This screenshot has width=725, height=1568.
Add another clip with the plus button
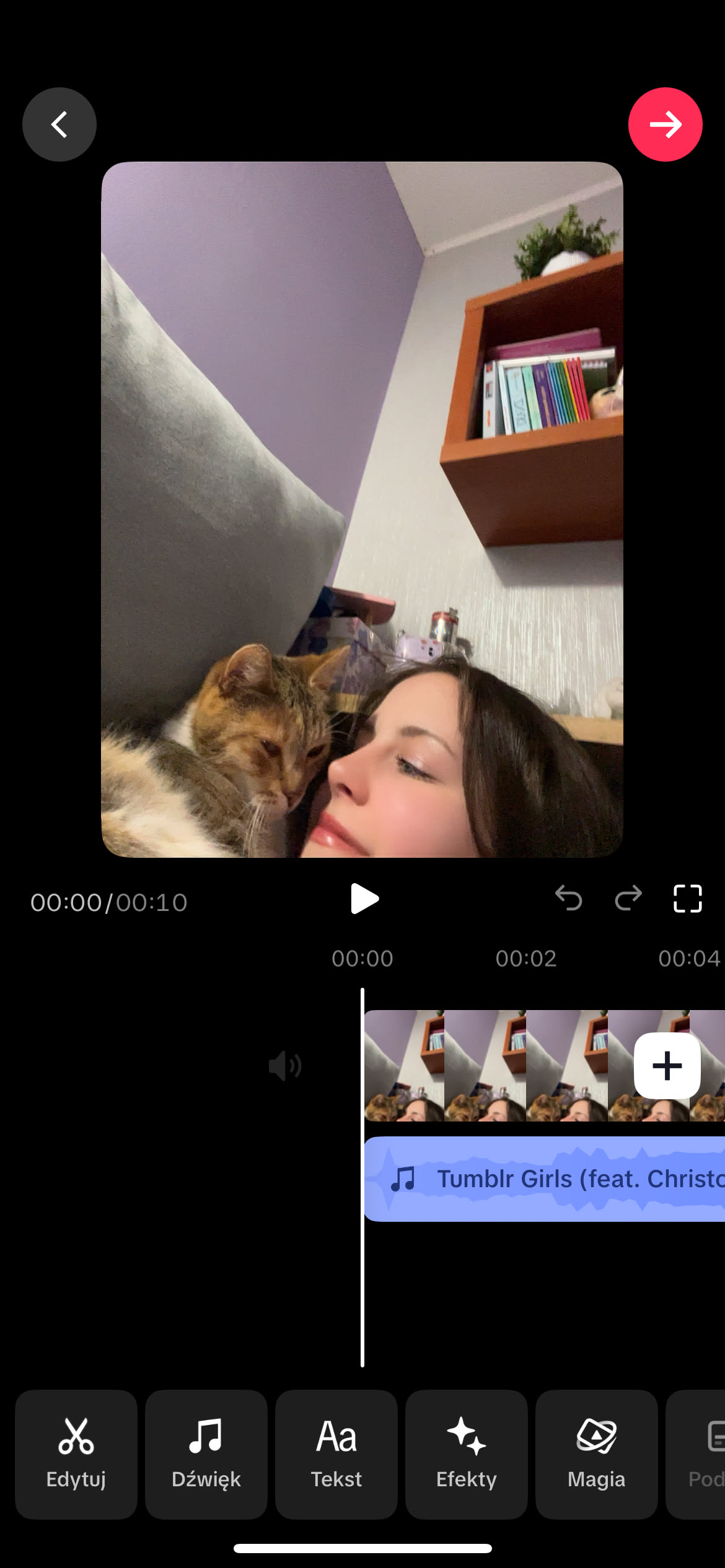pyautogui.click(x=667, y=1066)
